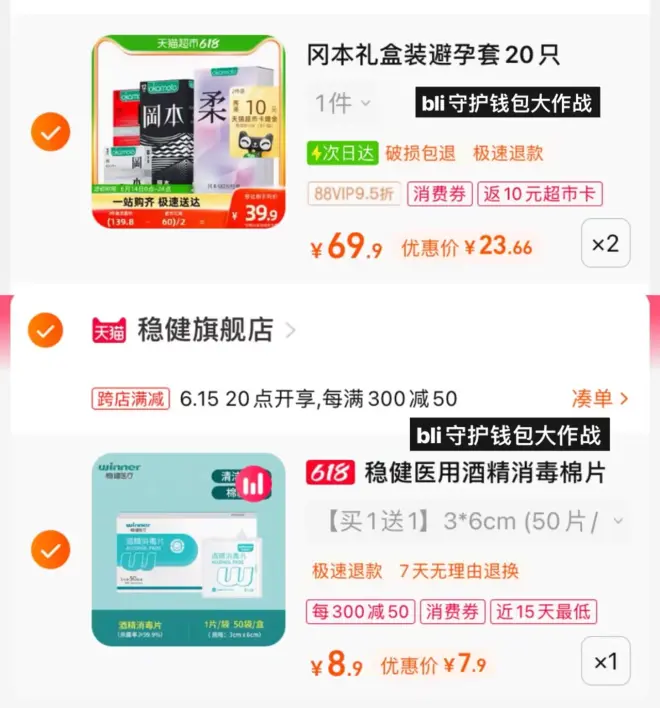The height and width of the screenshot is (708, 660).
Task: Expand the 【买1送1】3*6cm specification dropdown
Action: point(465,521)
